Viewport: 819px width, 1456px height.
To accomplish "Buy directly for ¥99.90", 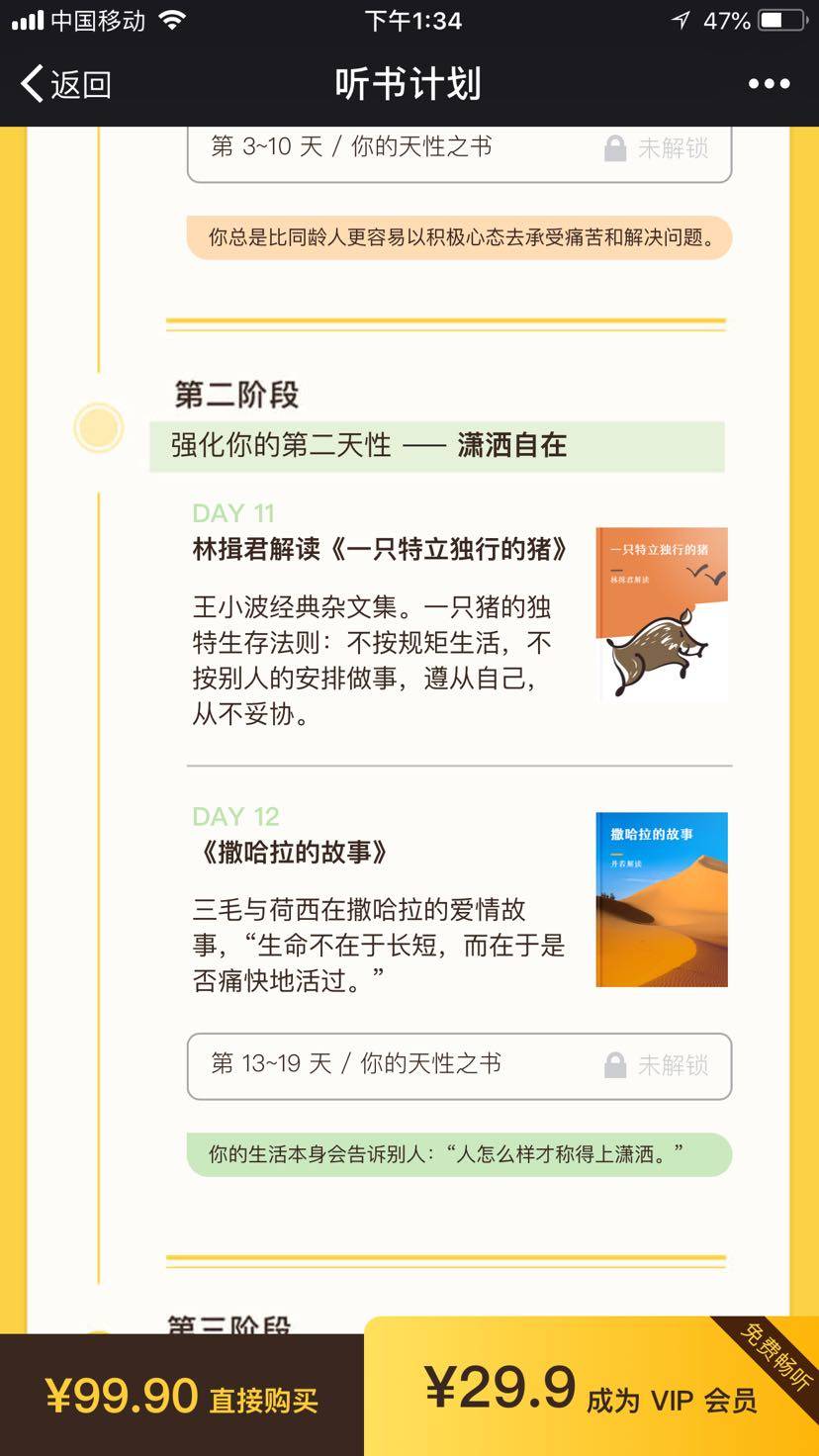I will 182,1396.
